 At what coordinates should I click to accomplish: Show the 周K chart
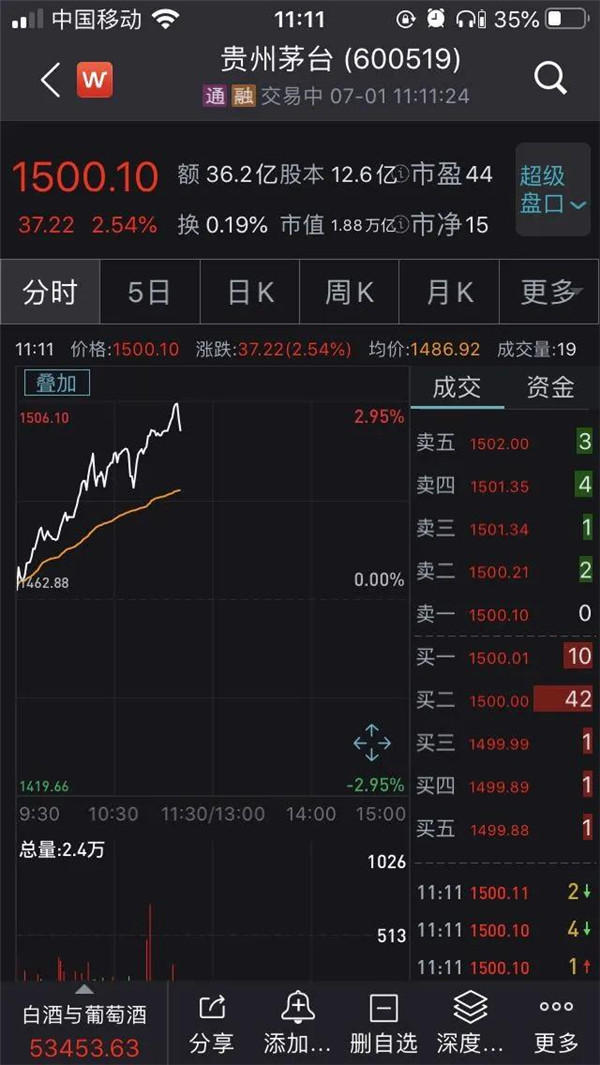(x=349, y=292)
